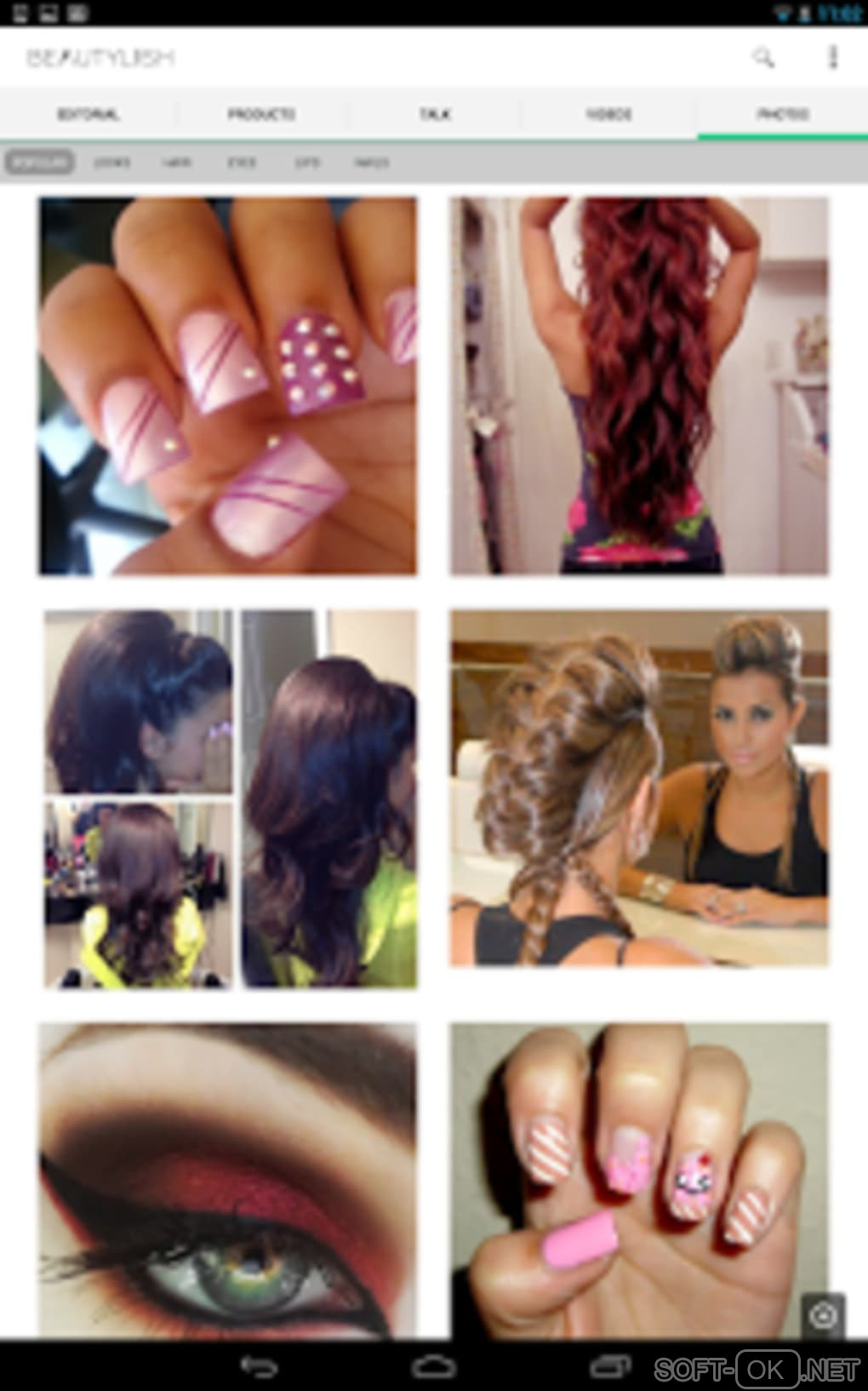The height and width of the screenshot is (1391, 868).
Task: Open the Videos tab
Action: [x=608, y=114]
